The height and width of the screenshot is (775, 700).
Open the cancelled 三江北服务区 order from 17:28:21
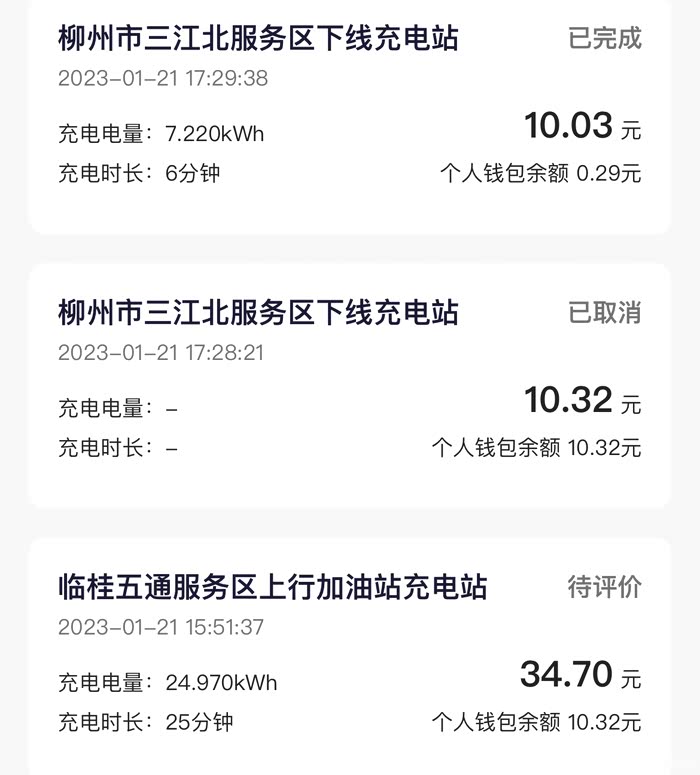click(350, 385)
